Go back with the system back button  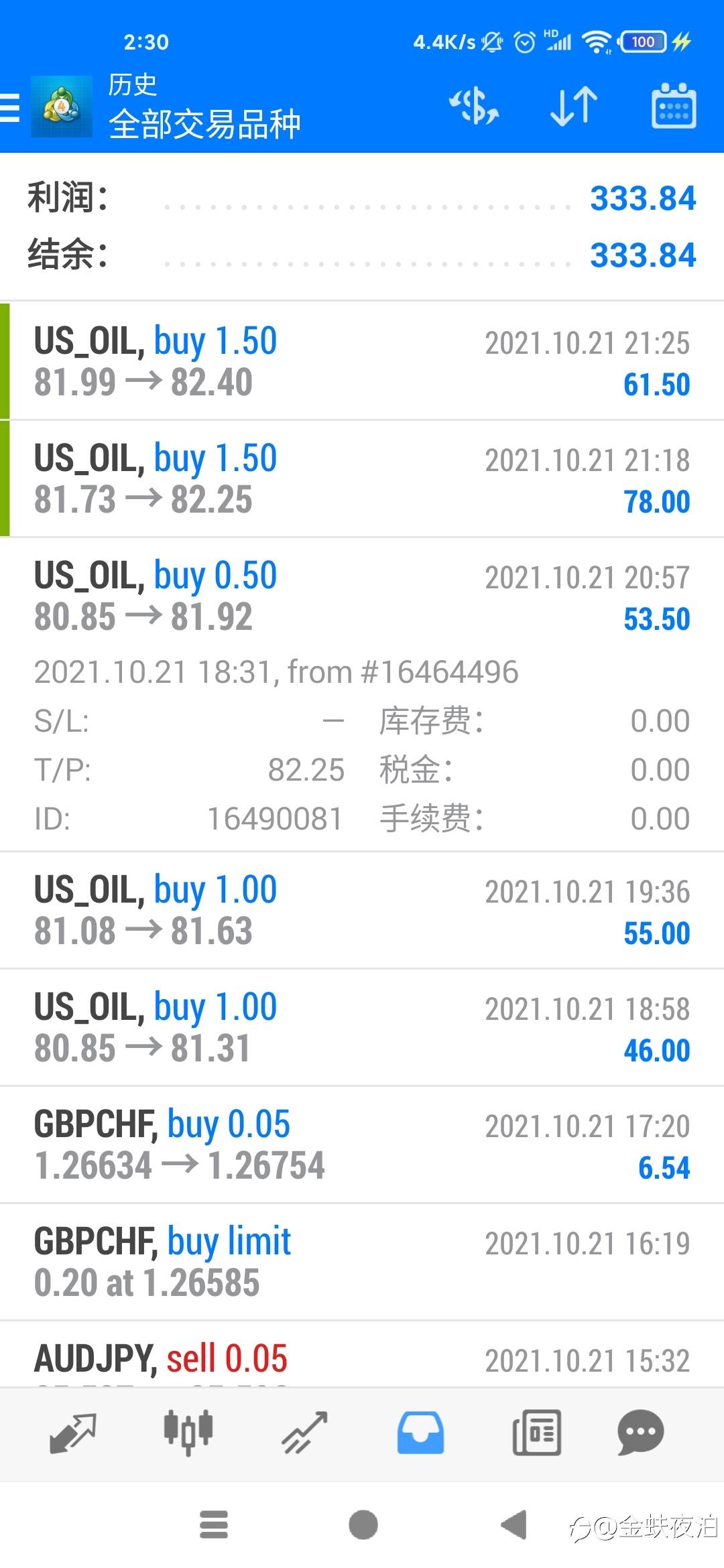pos(514,1525)
